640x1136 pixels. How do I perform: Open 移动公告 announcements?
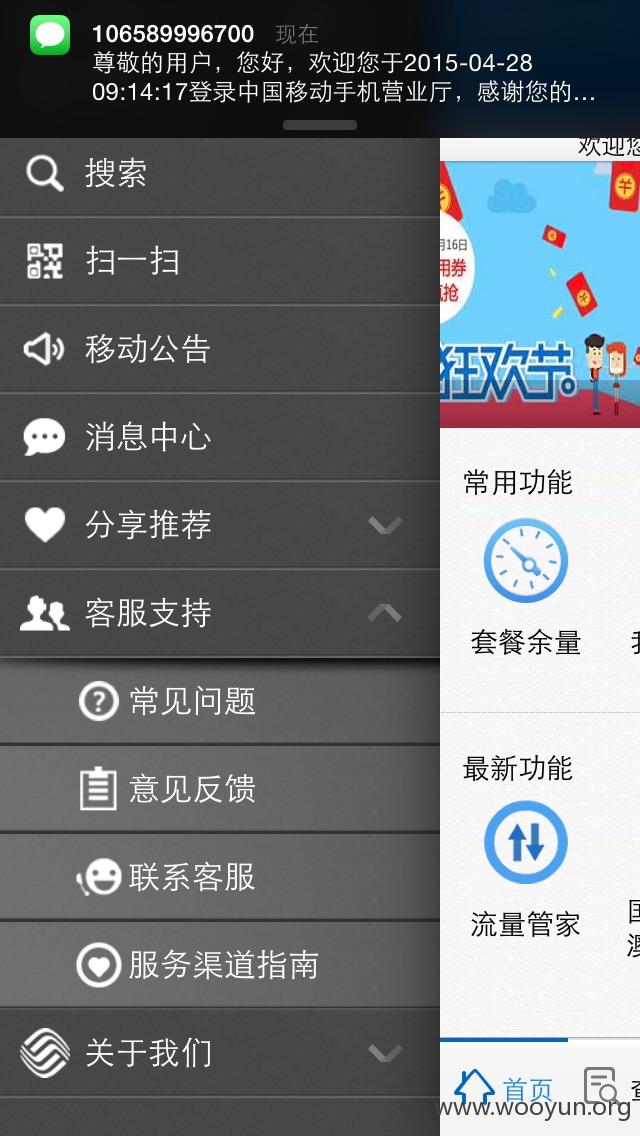click(x=220, y=349)
